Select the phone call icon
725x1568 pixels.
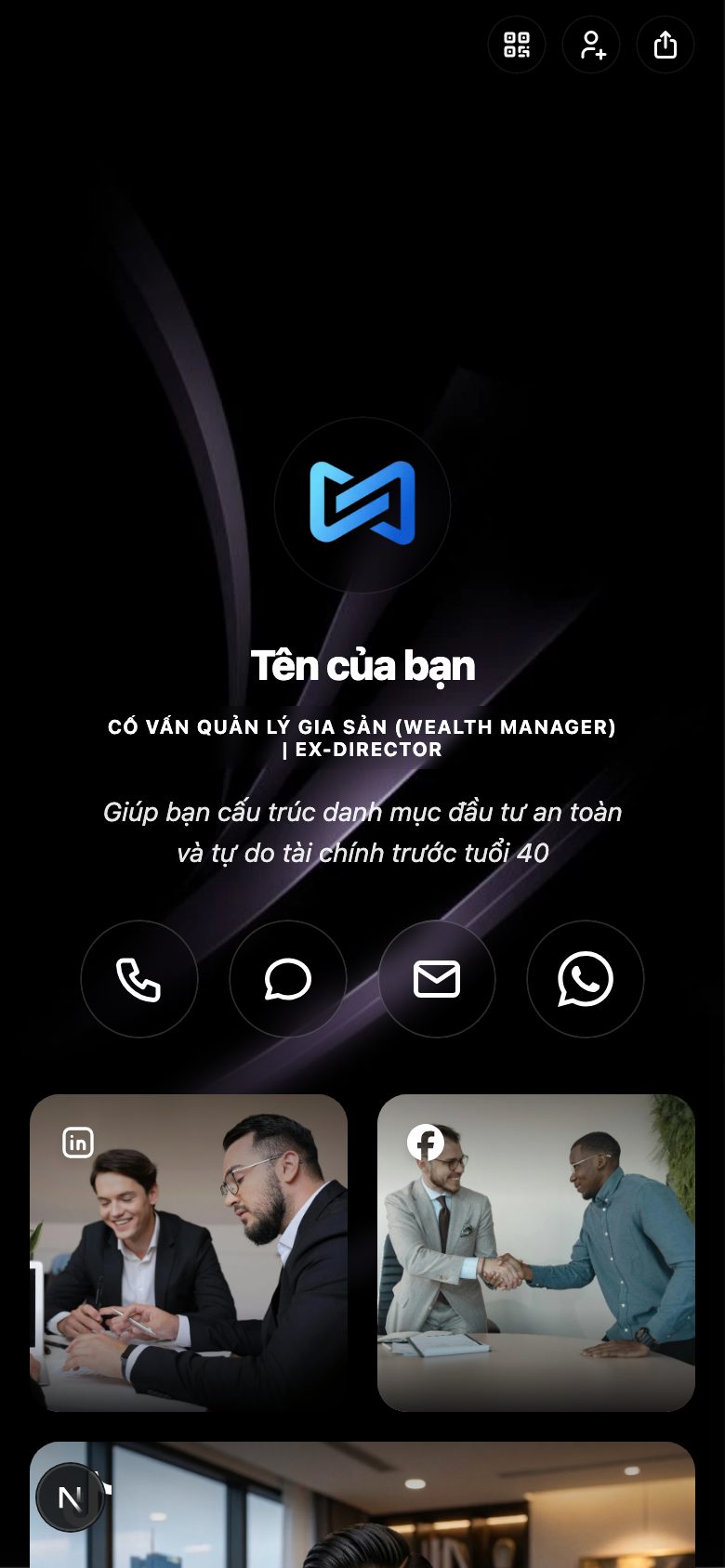pyautogui.click(x=139, y=979)
